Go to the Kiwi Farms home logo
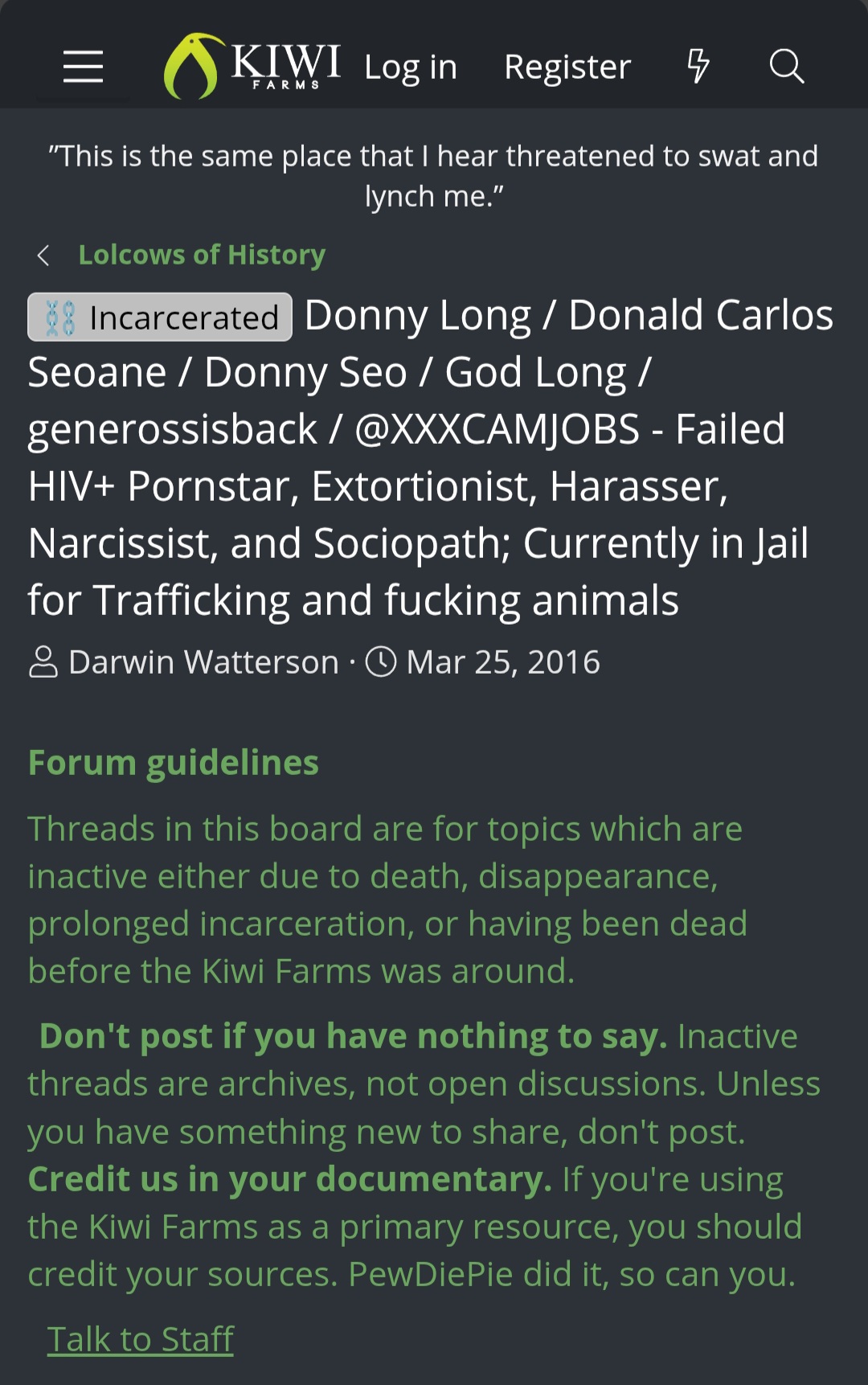 [252, 66]
